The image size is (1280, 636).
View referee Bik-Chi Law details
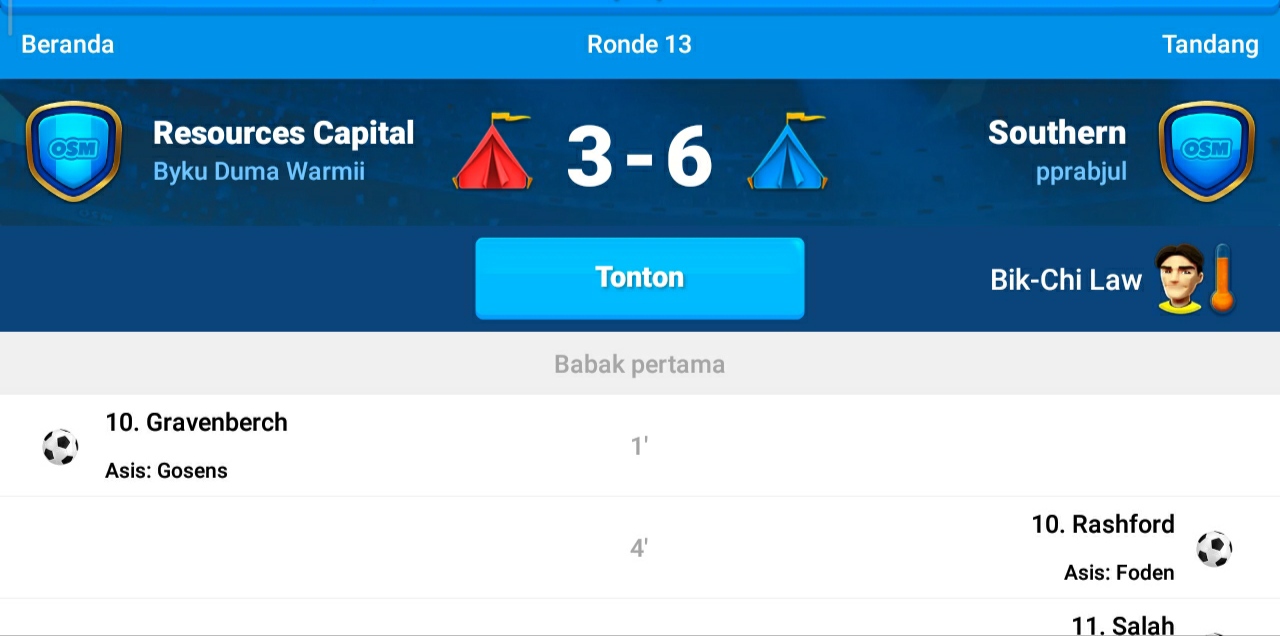[x=1066, y=280]
